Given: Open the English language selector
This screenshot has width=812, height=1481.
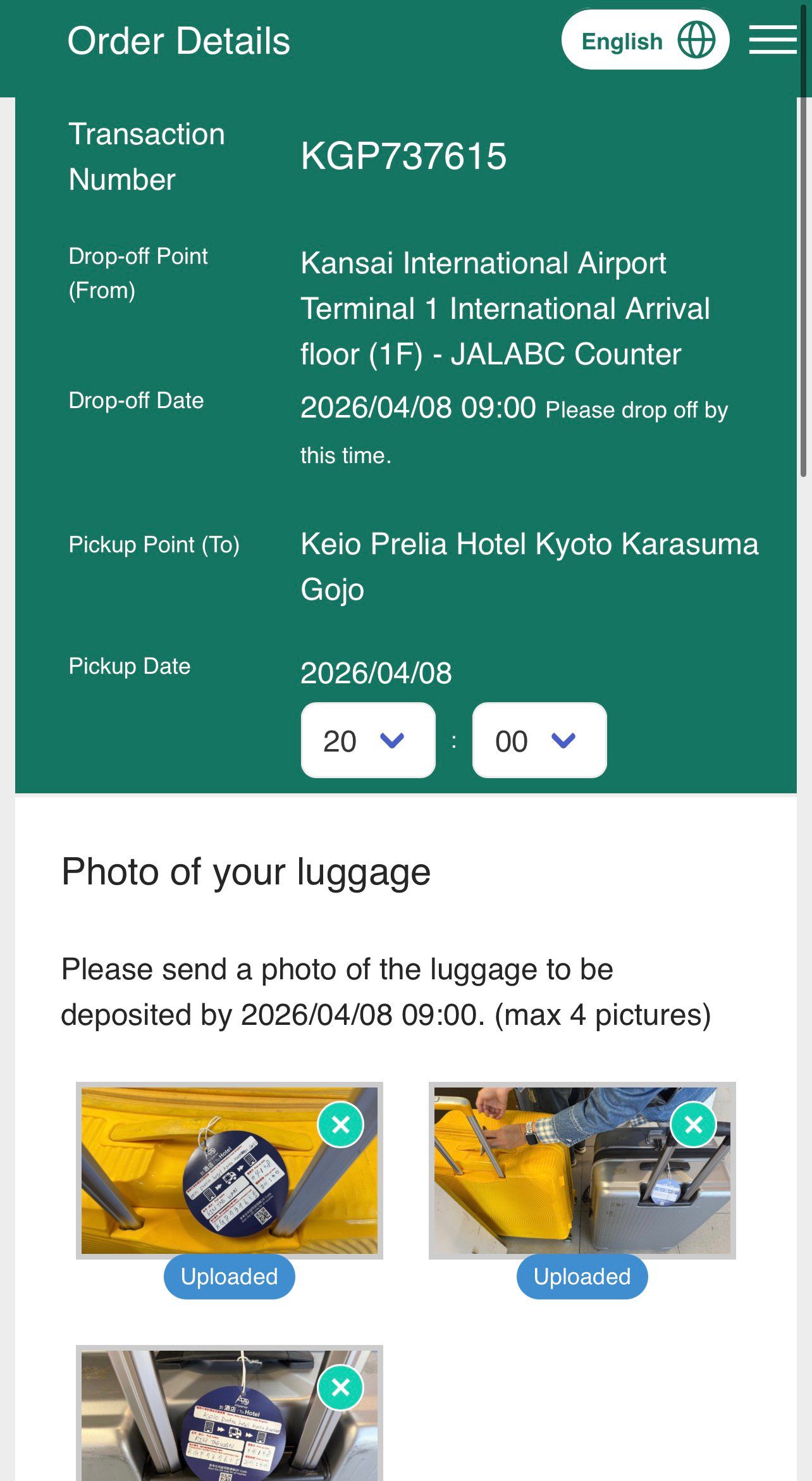Looking at the screenshot, I should (x=645, y=40).
